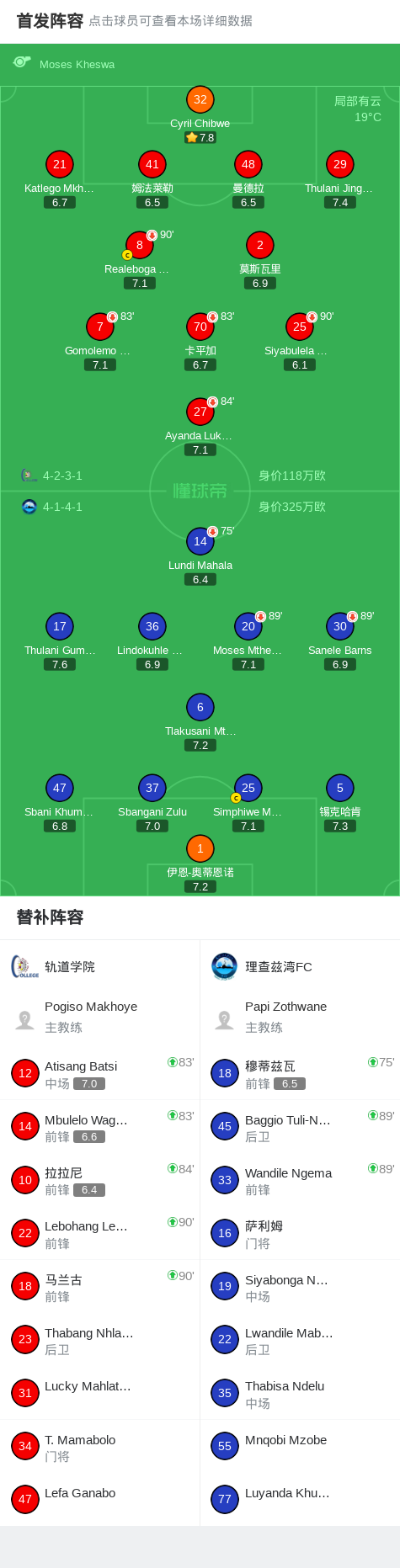Viewport: 400px width, 1568px height.
Task: Open the 轨道学院 team page
Action: pos(100,966)
